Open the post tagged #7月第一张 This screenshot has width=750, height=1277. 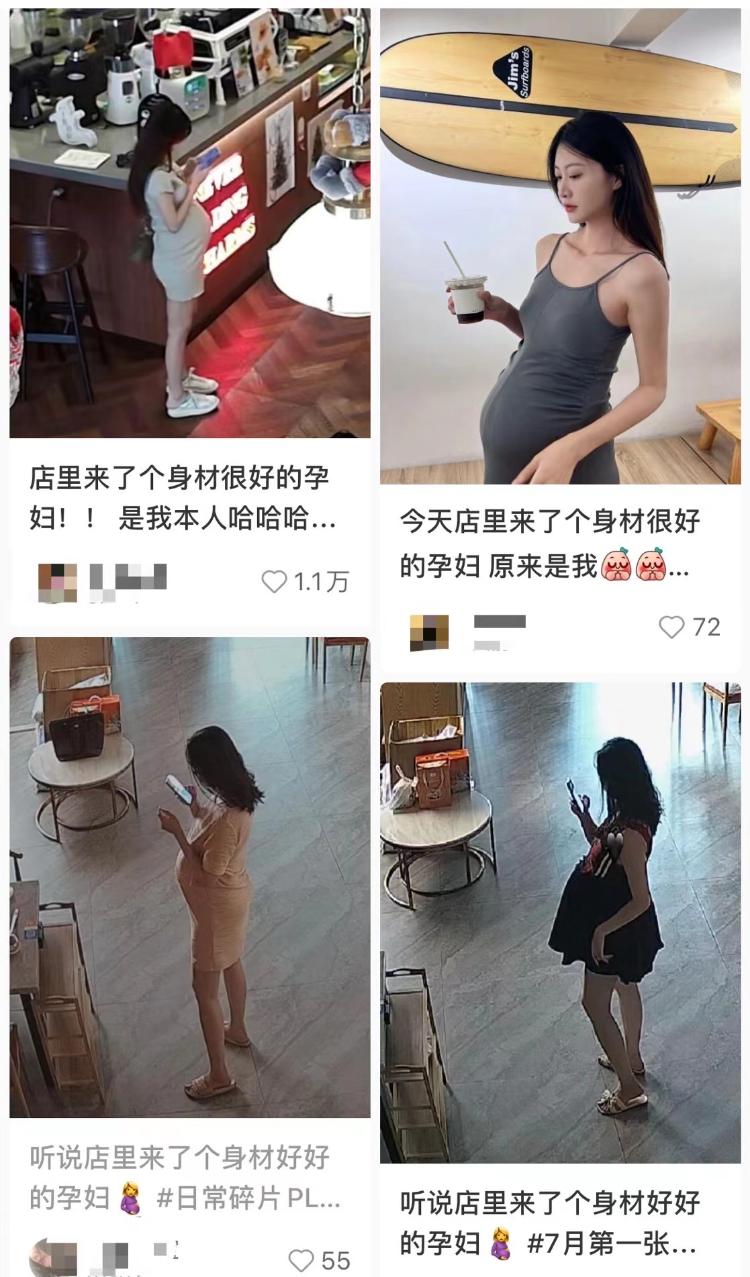560,920
